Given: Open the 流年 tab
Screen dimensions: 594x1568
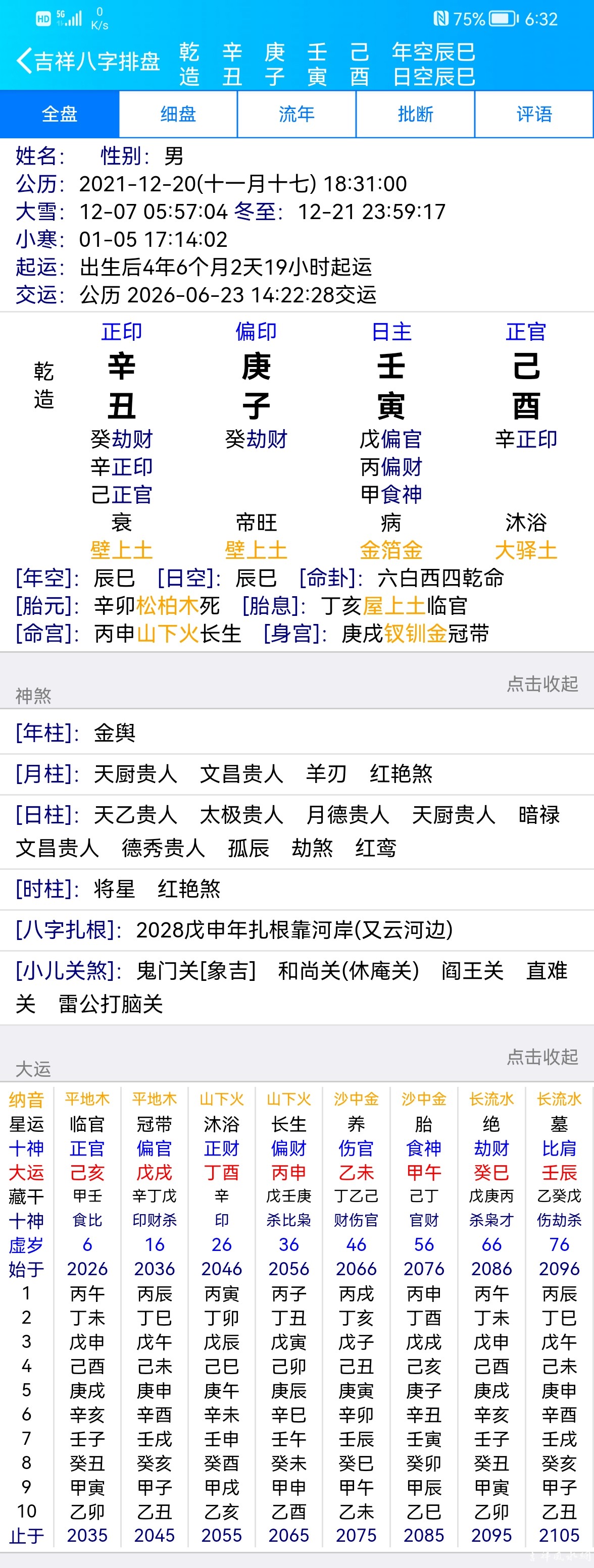Looking at the screenshot, I should [296, 115].
